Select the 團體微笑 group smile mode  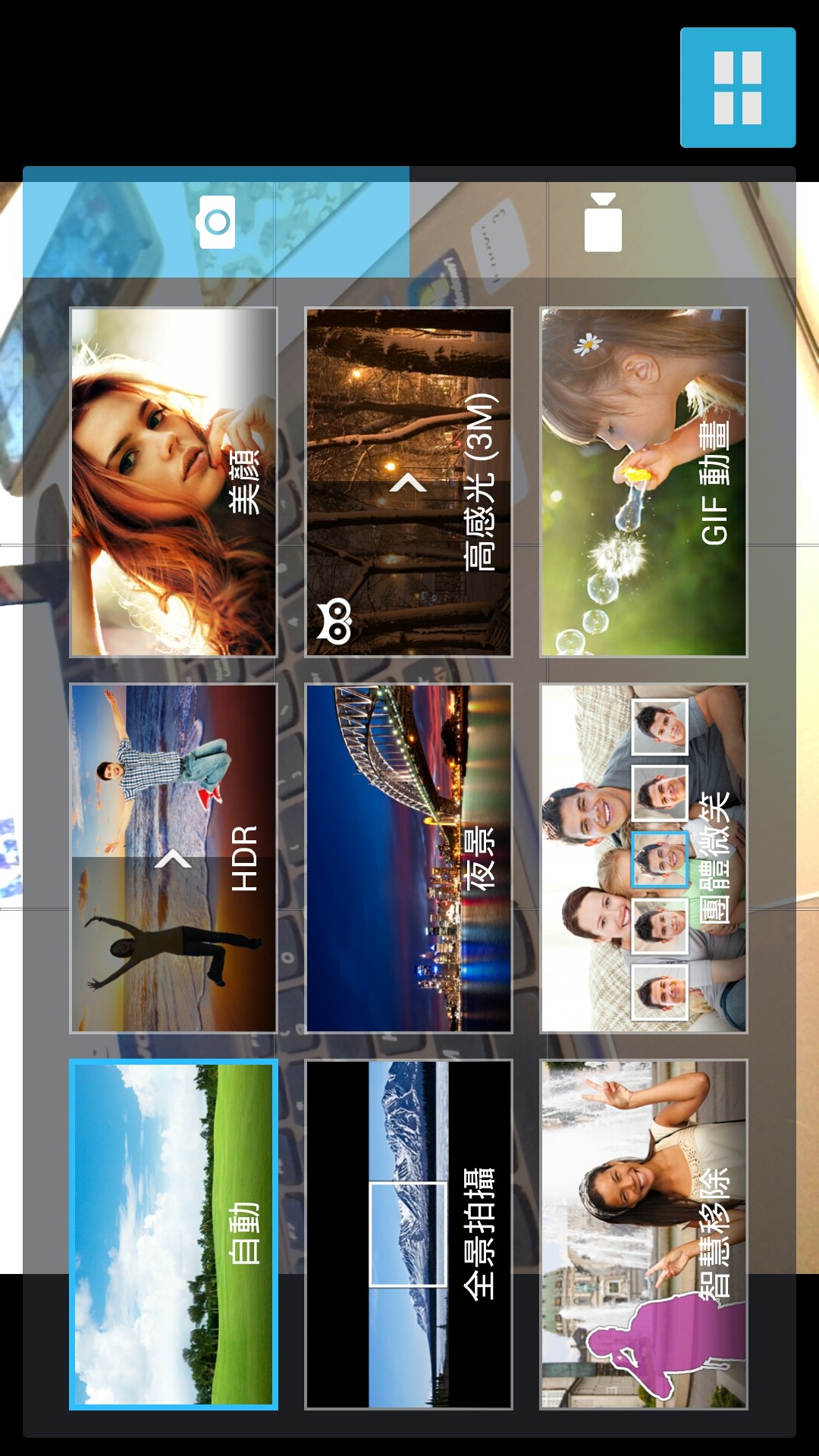[x=644, y=858]
